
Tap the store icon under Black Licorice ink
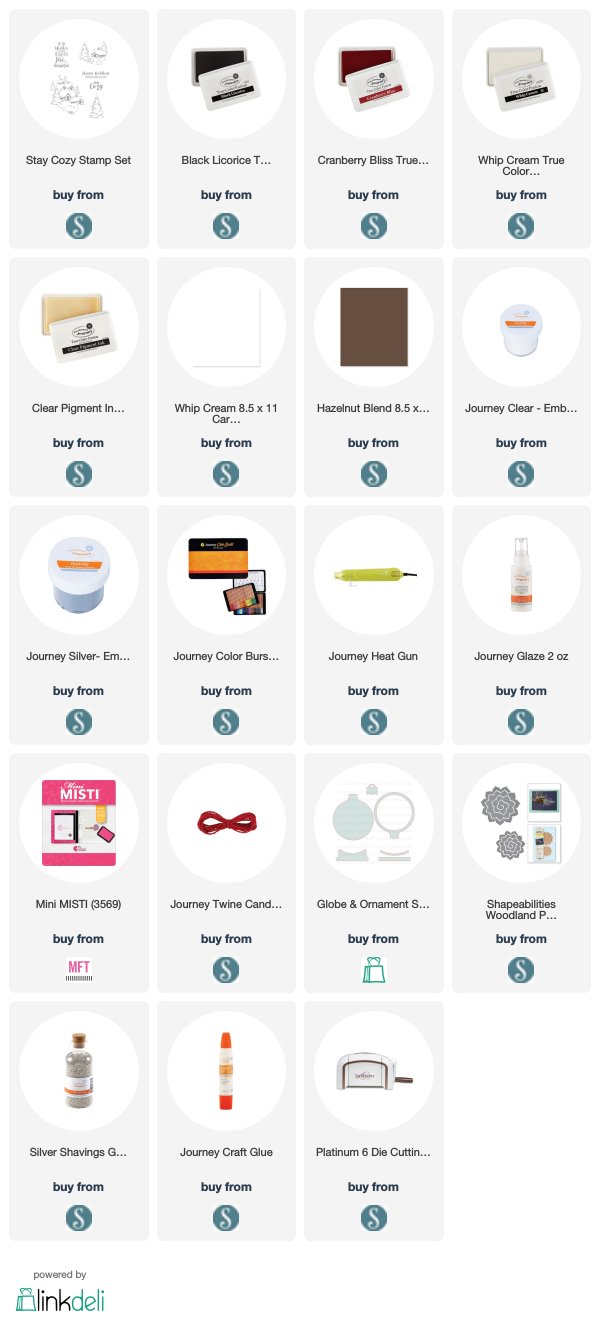[226, 225]
